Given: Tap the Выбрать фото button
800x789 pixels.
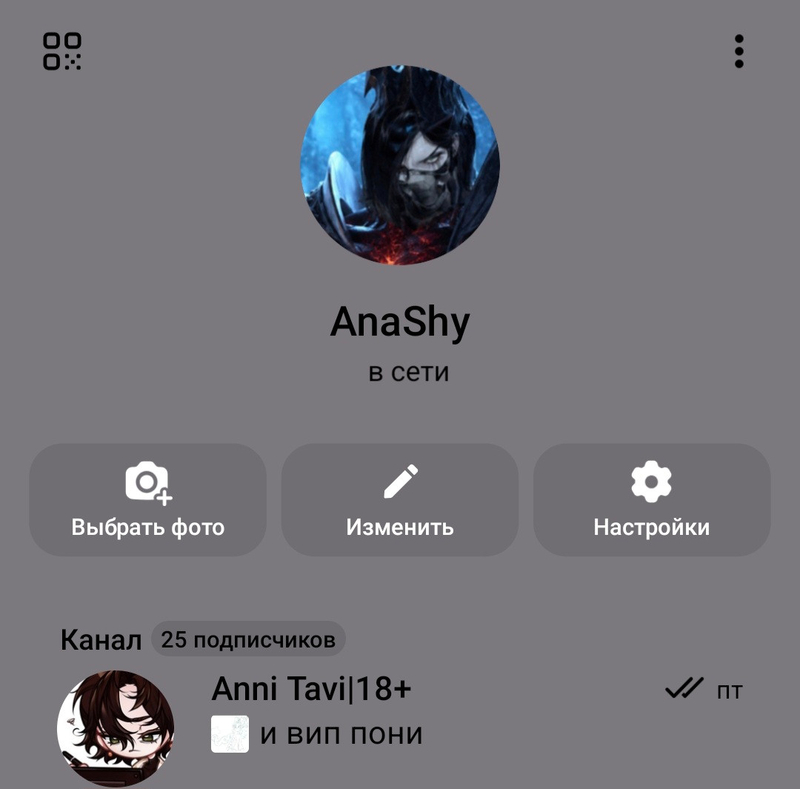Looking at the screenshot, I should pyautogui.click(x=148, y=500).
